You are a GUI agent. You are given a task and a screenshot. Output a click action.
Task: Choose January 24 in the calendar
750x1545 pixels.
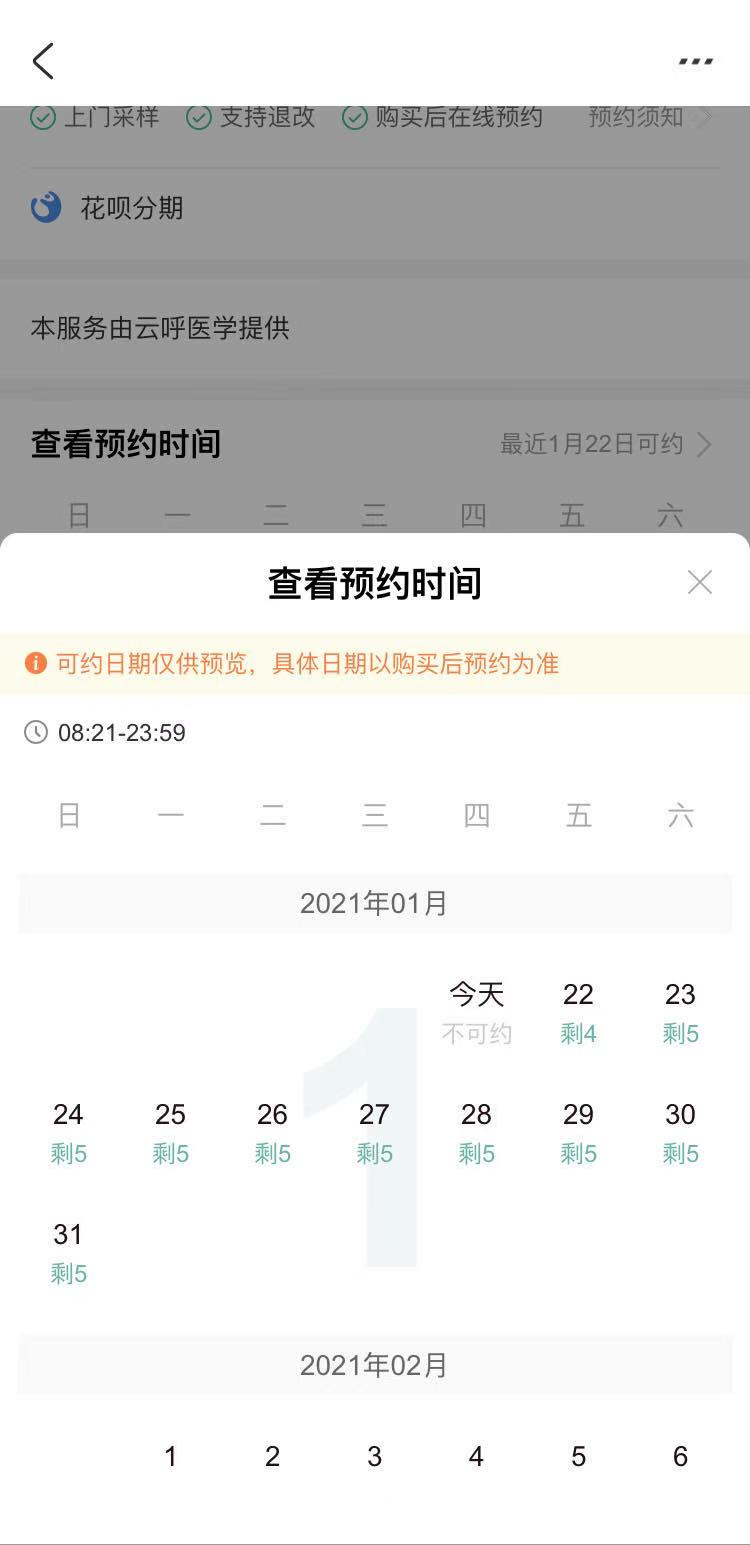[68, 1132]
